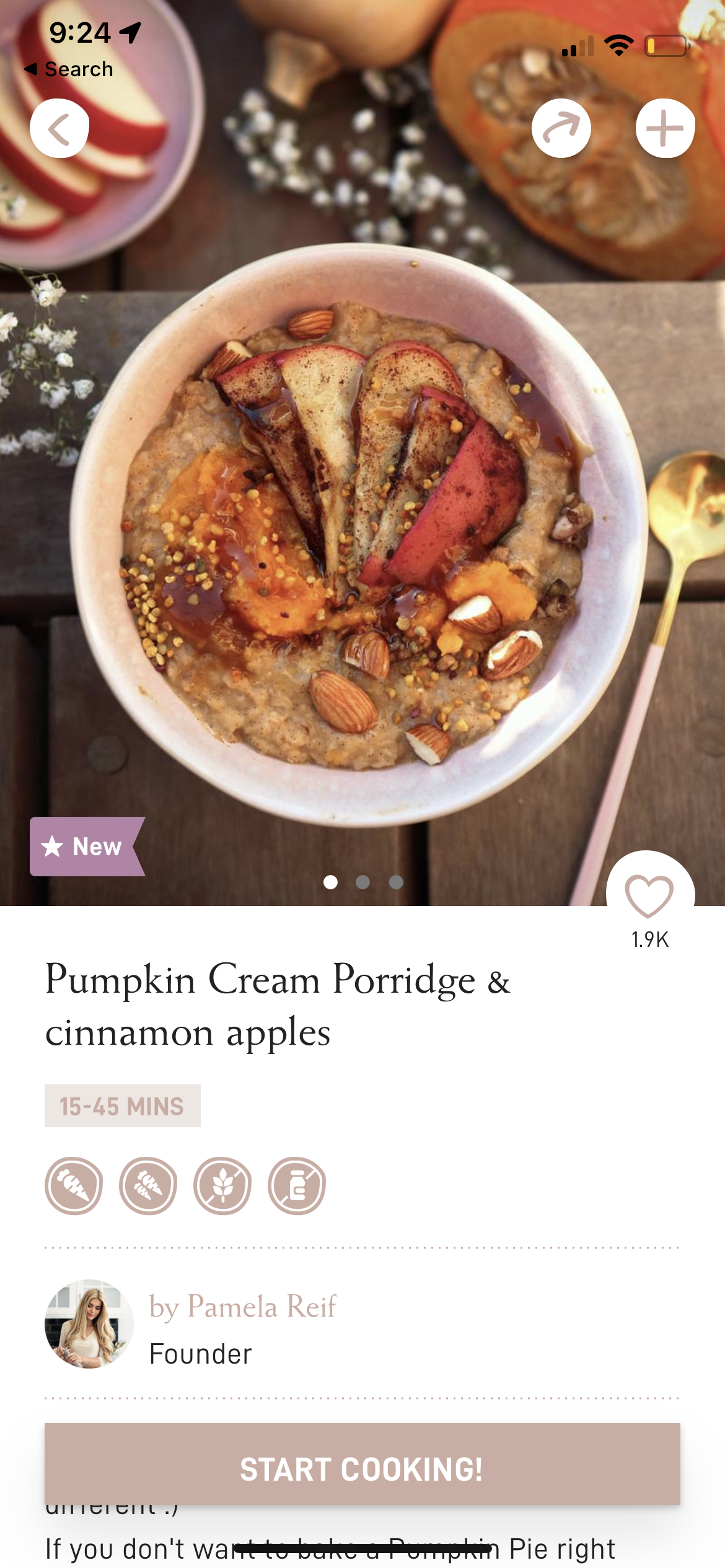Return to Search in the status bar
This screenshot has height=1568, width=725.
click(x=69, y=69)
